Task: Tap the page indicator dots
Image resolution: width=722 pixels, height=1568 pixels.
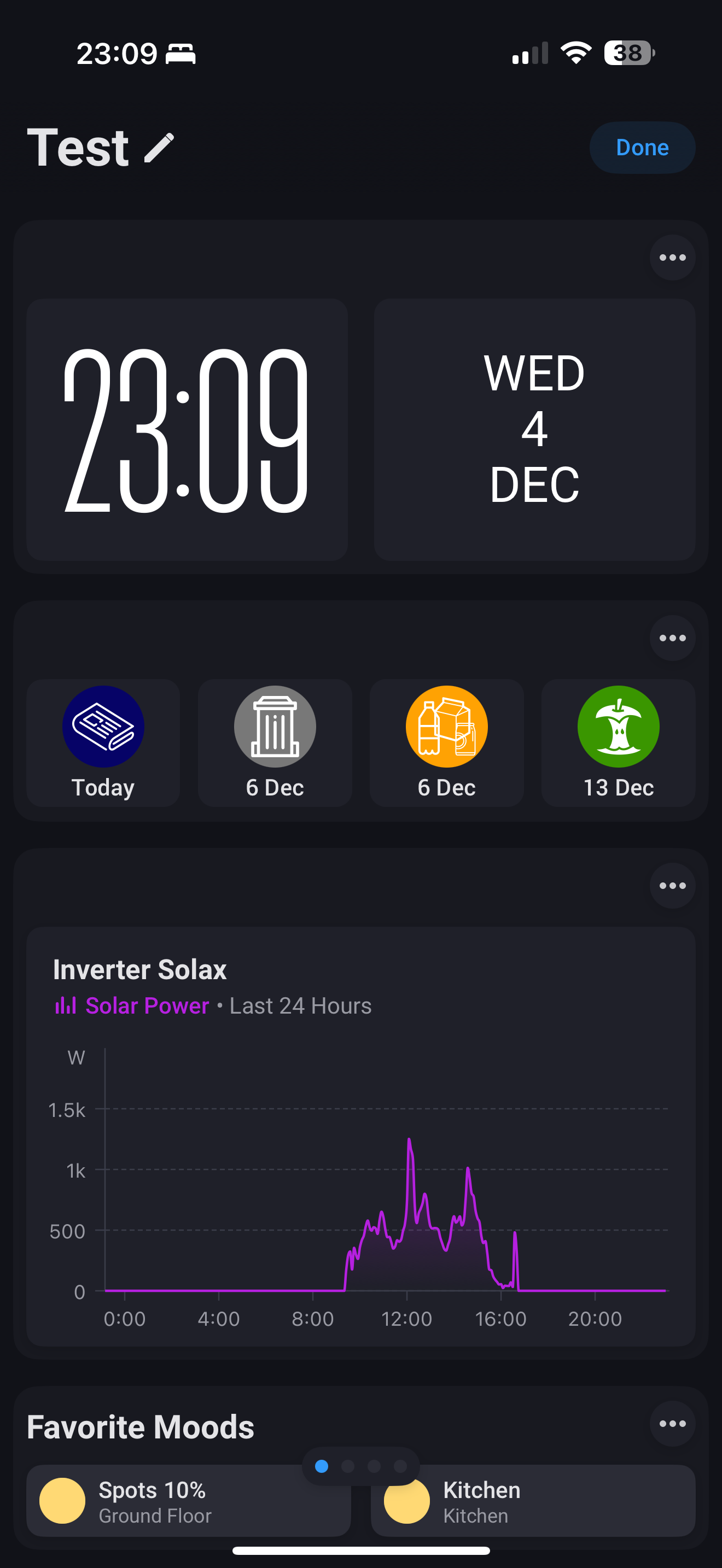Action: tap(360, 1466)
